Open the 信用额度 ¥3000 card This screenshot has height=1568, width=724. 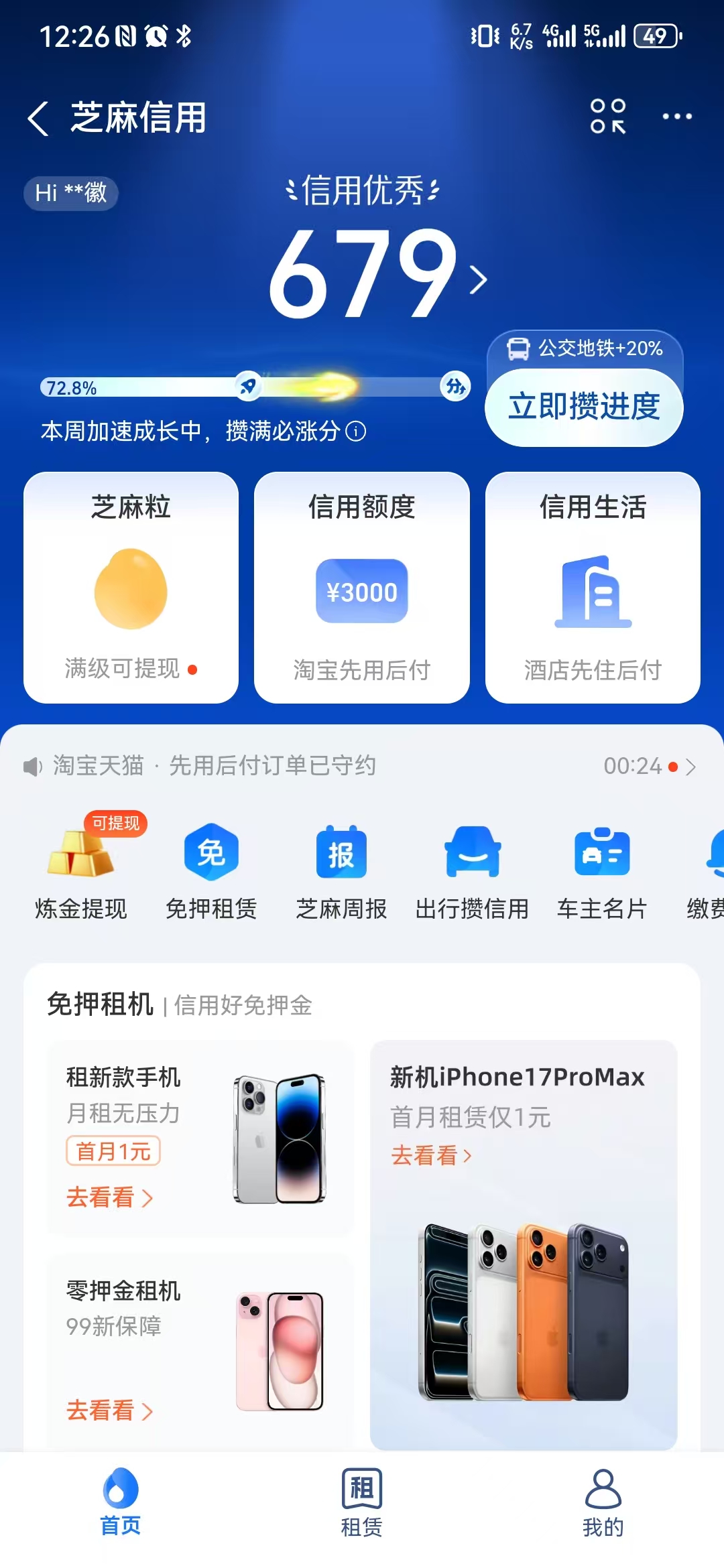click(x=362, y=587)
